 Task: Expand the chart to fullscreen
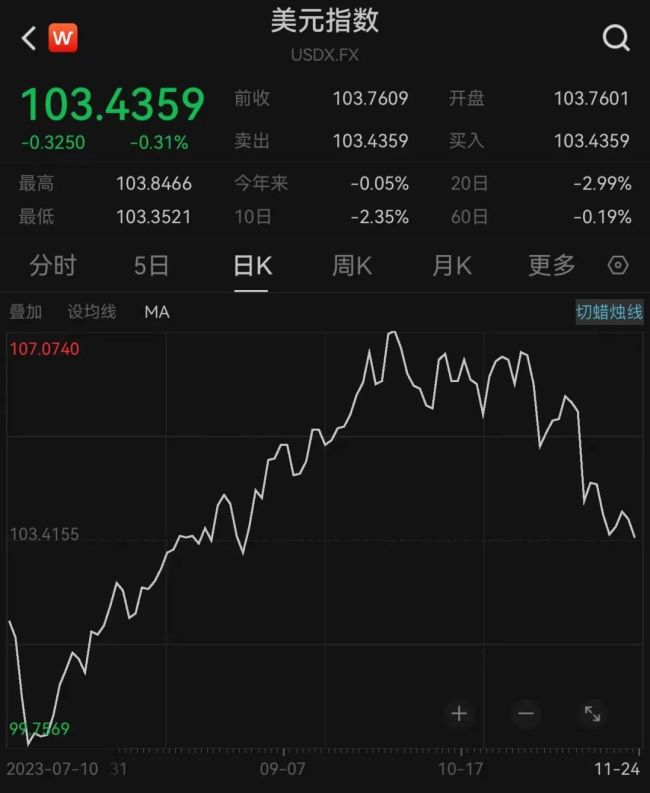tap(592, 713)
